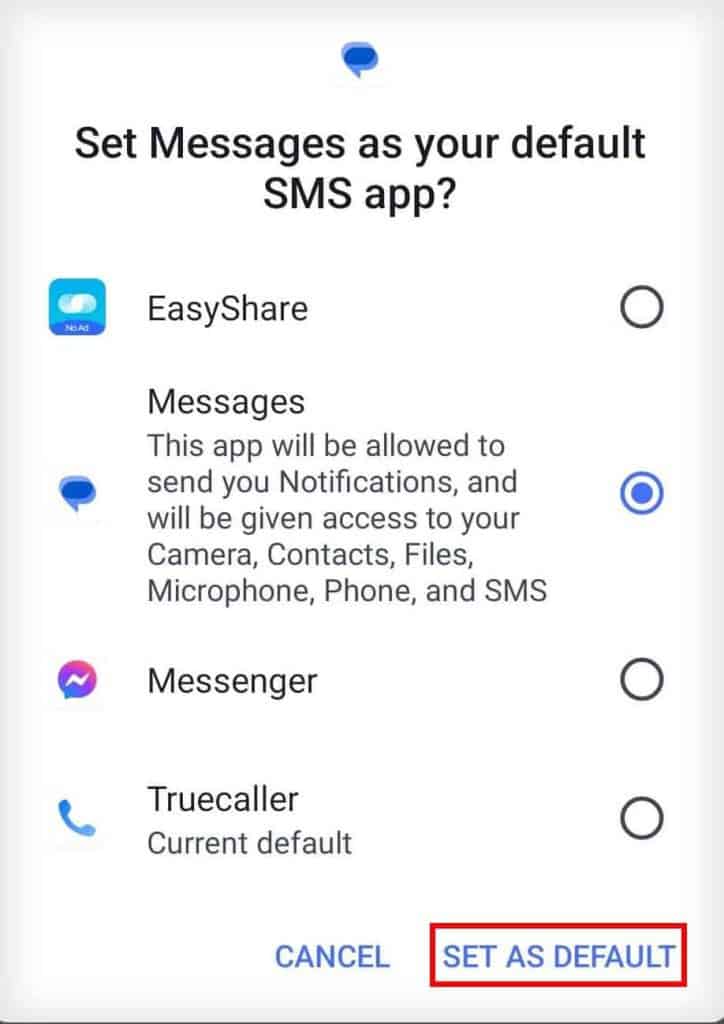Click the dialog title asking about default SMS

coord(360,167)
